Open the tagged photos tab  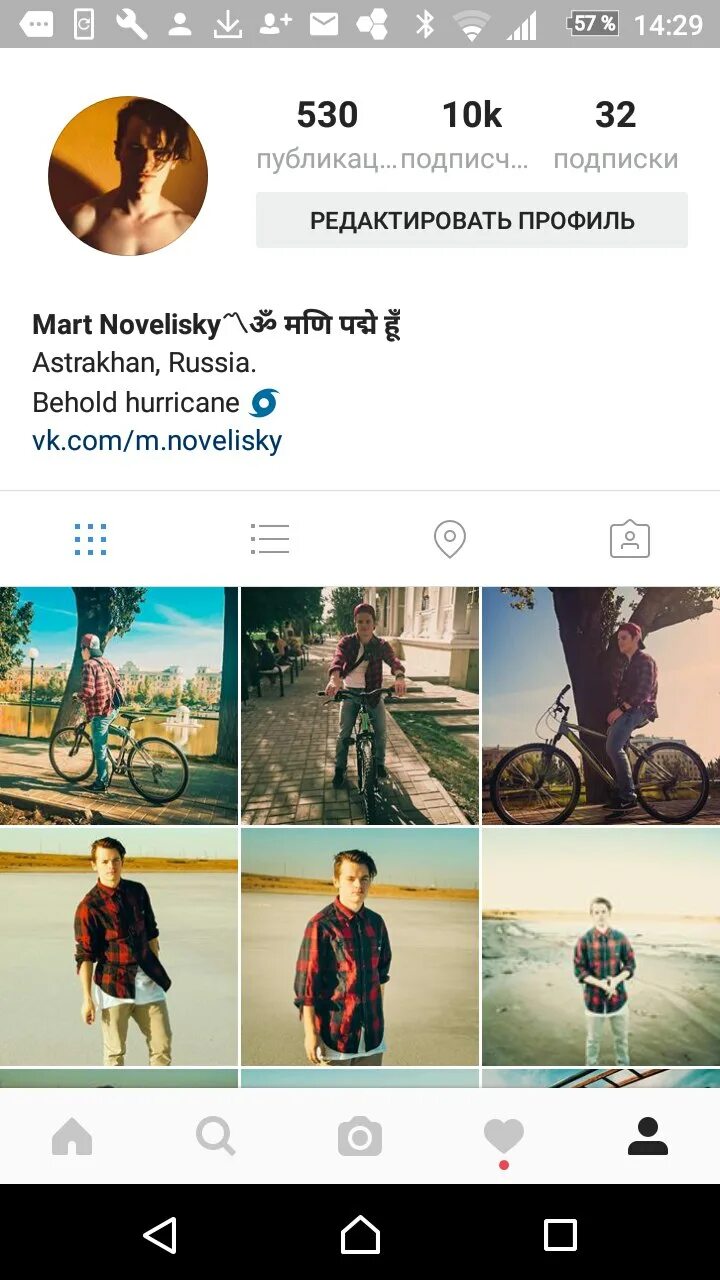point(630,539)
